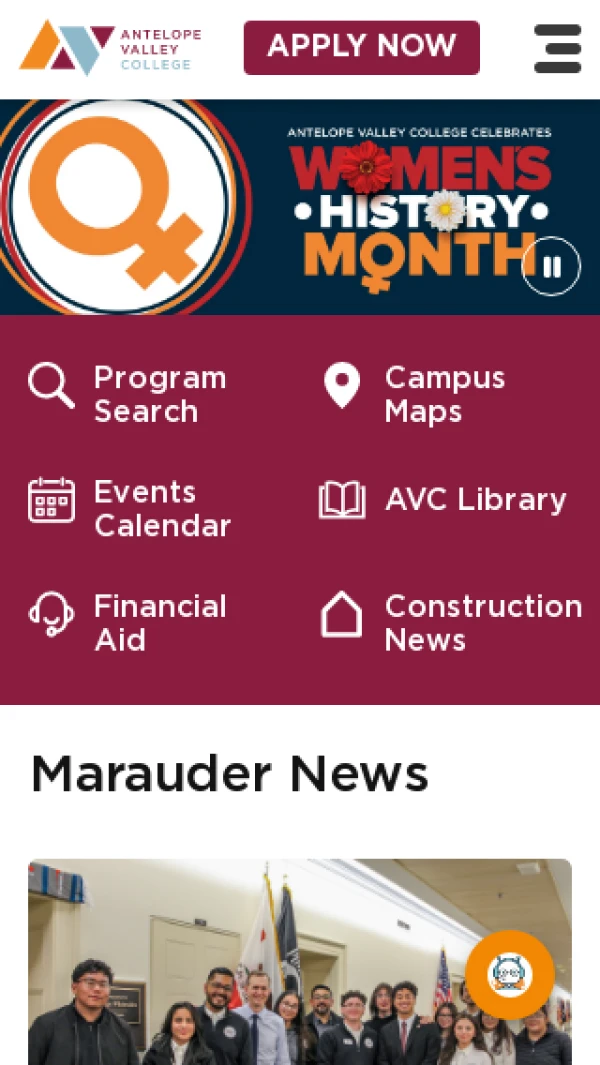The height and width of the screenshot is (1065, 600).
Task: View Campus Maps
Action: click(x=414, y=394)
